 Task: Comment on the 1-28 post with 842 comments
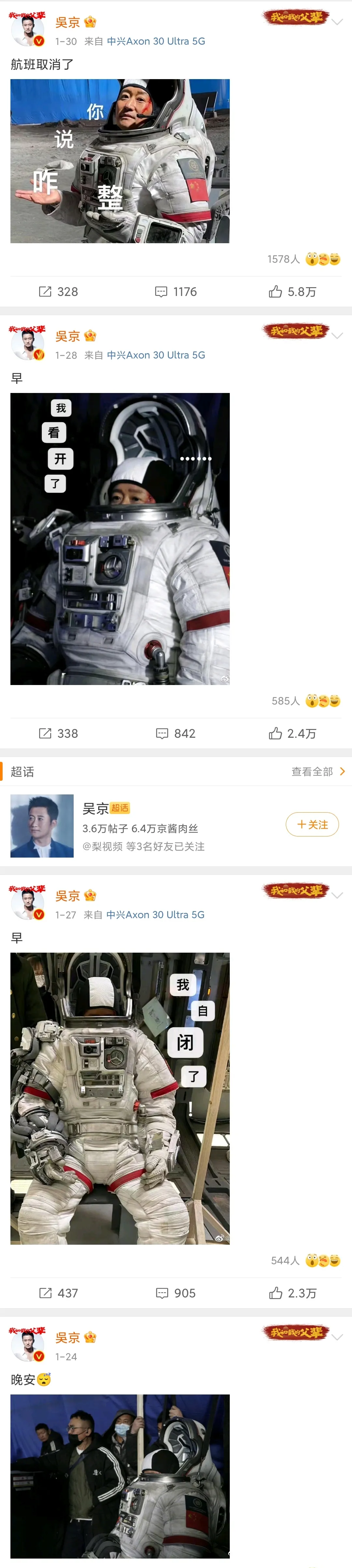point(176,734)
